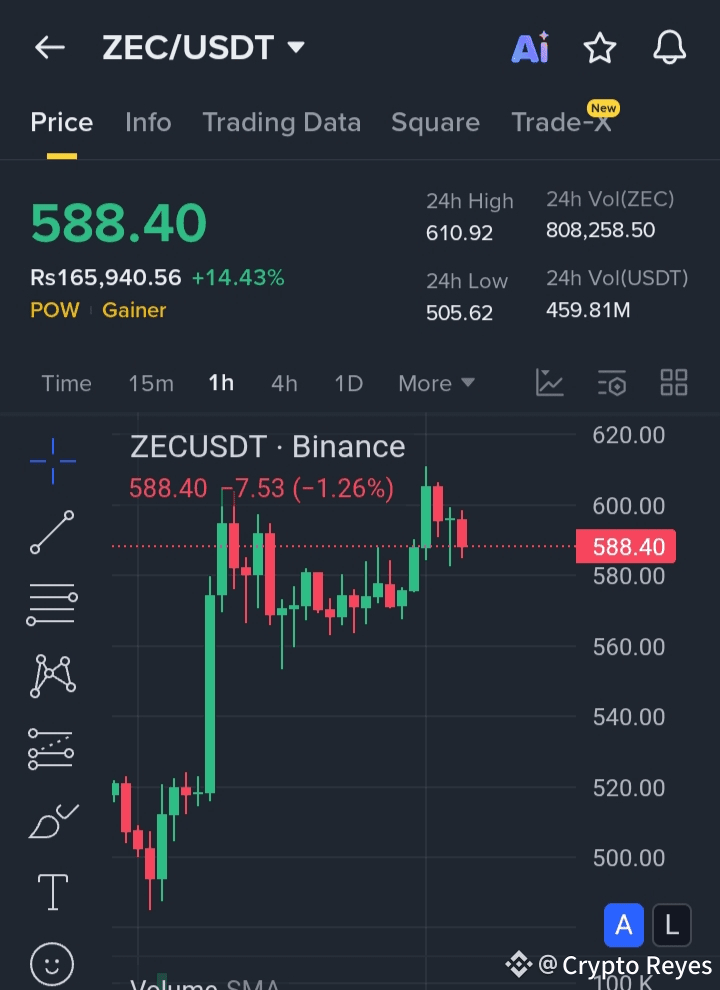Toggle the logarithmic L scale button
This screenshot has width=720, height=990.
pyautogui.click(x=671, y=925)
